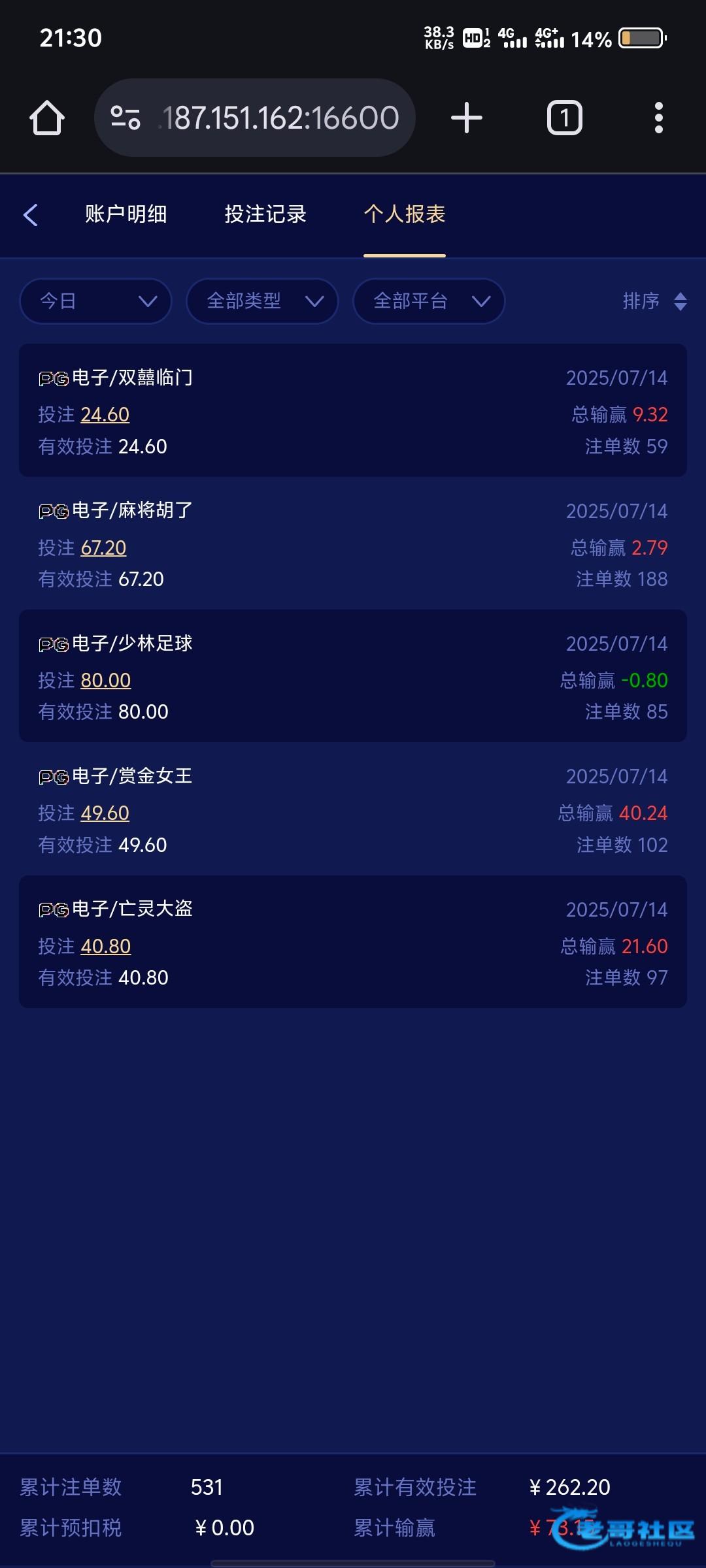Open bet amount 49.60 link for 赏金女王
The height and width of the screenshot is (1568, 706).
(x=105, y=813)
